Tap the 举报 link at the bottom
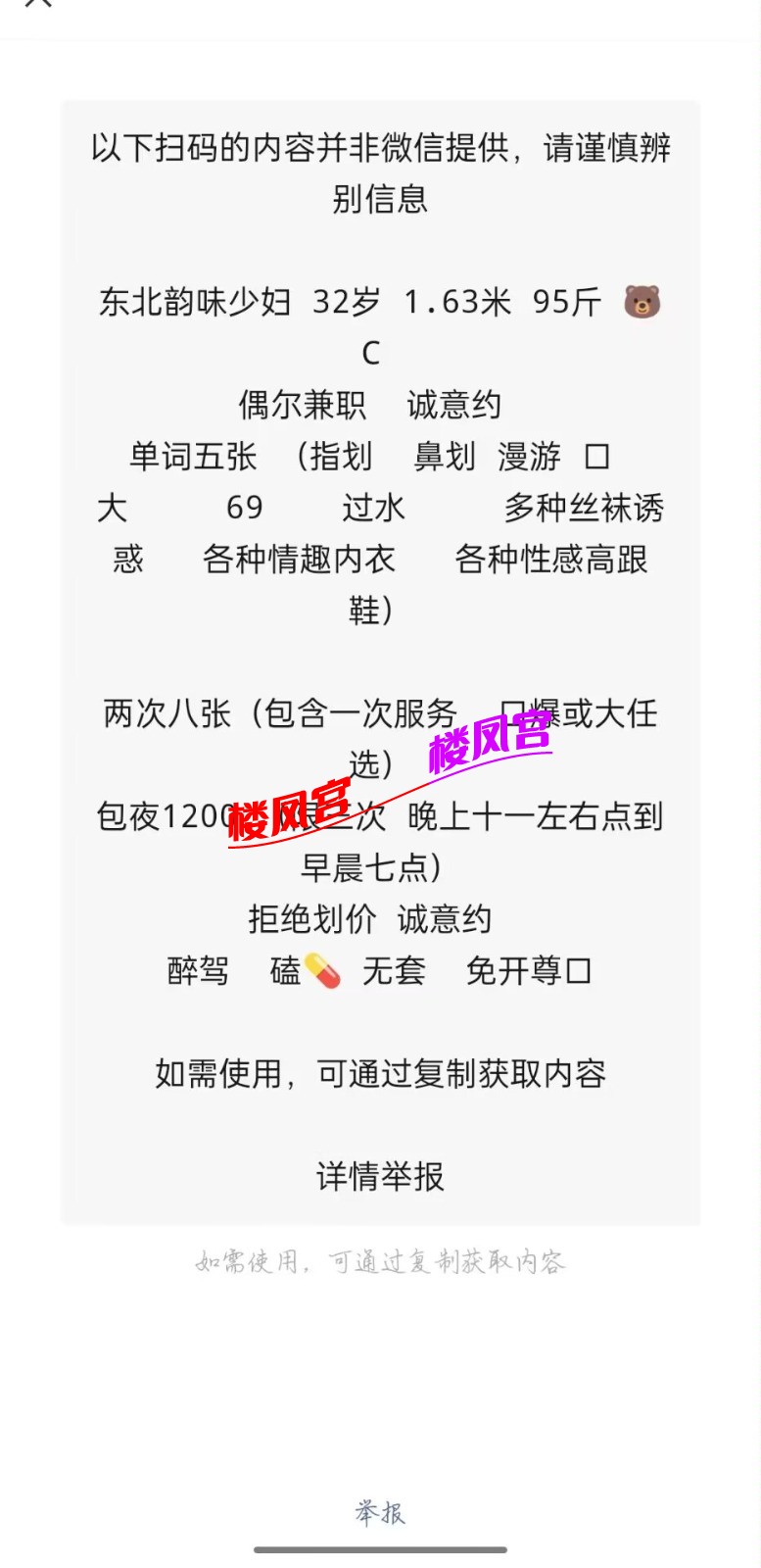The height and width of the screenshot is (1568, 761). (380, 1513)
